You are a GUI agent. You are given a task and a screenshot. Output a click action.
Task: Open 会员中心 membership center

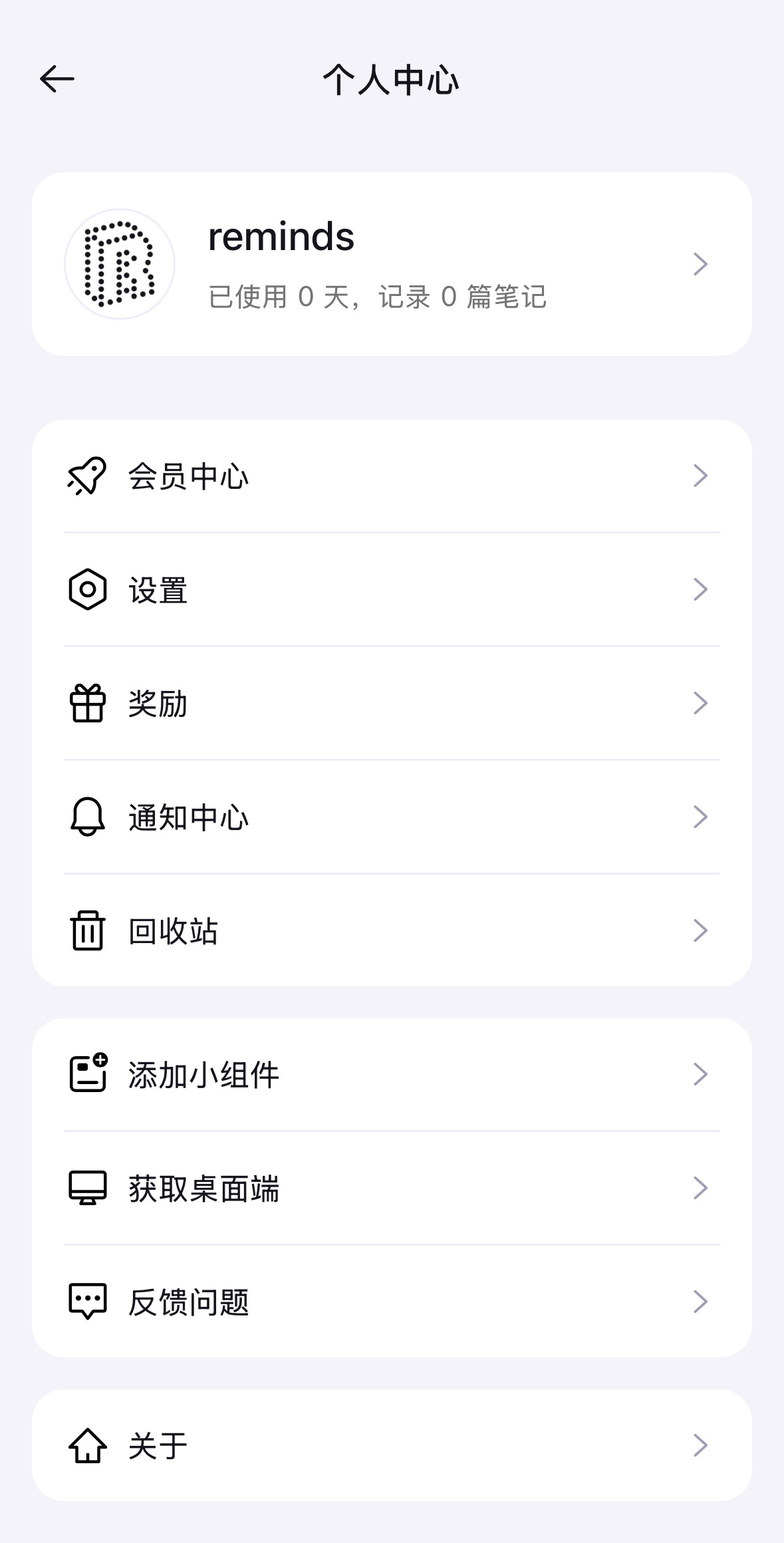392,476
